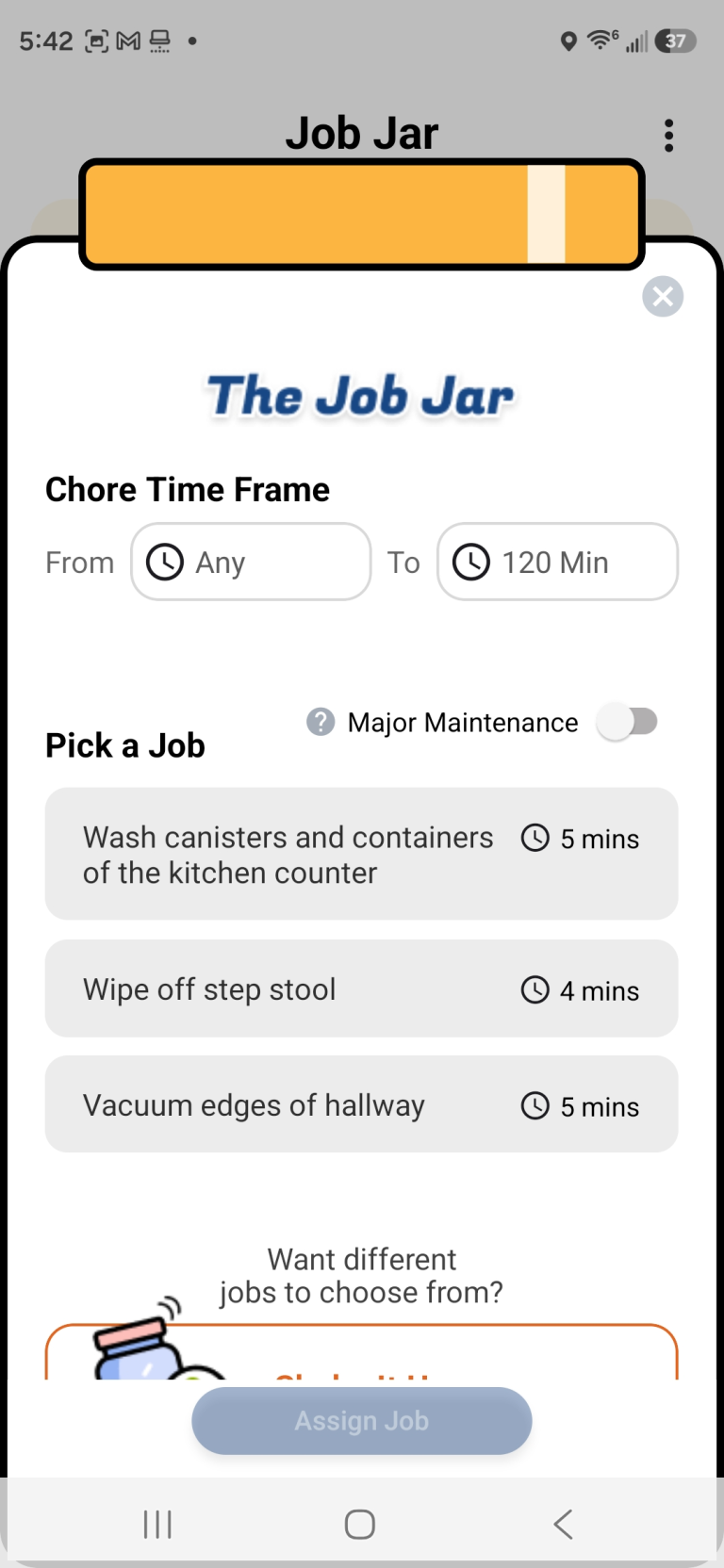The width and height of the screenshot is (724, 1568).
Task: Change the To 120 Min limit
Action: coord(557,562)
